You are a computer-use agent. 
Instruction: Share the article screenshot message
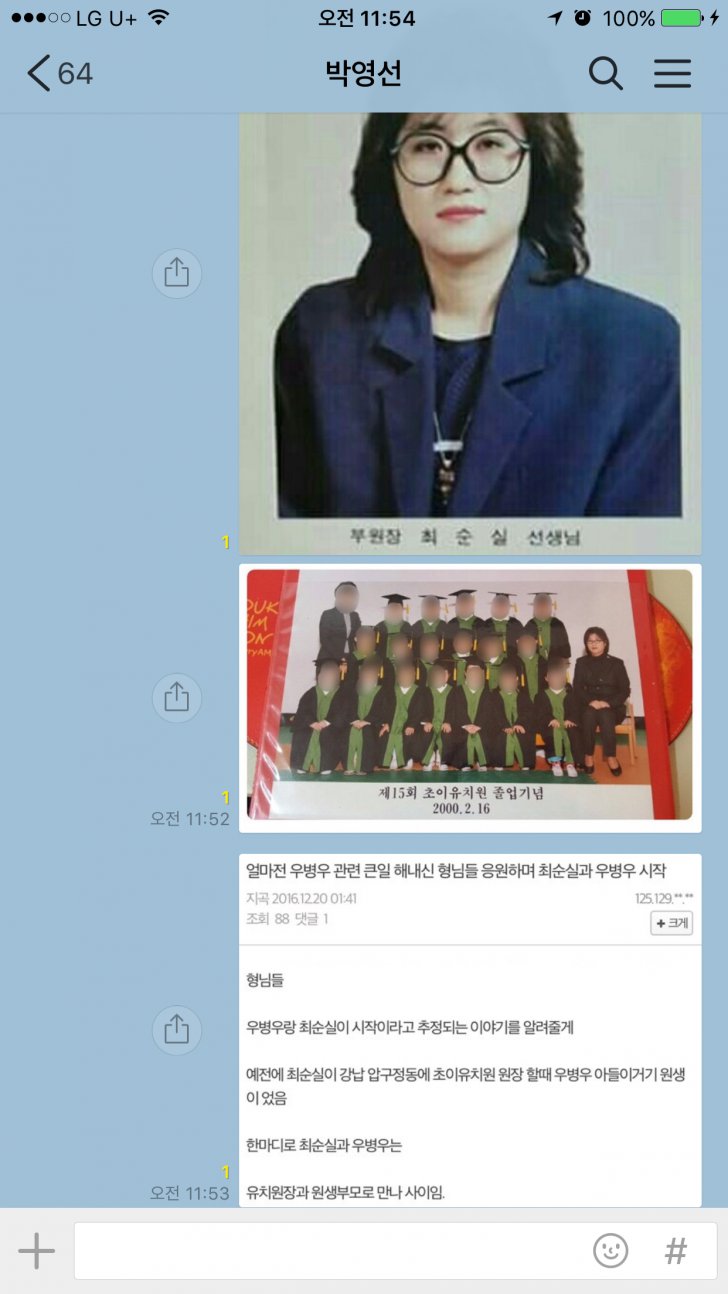tap(176, 1029)
